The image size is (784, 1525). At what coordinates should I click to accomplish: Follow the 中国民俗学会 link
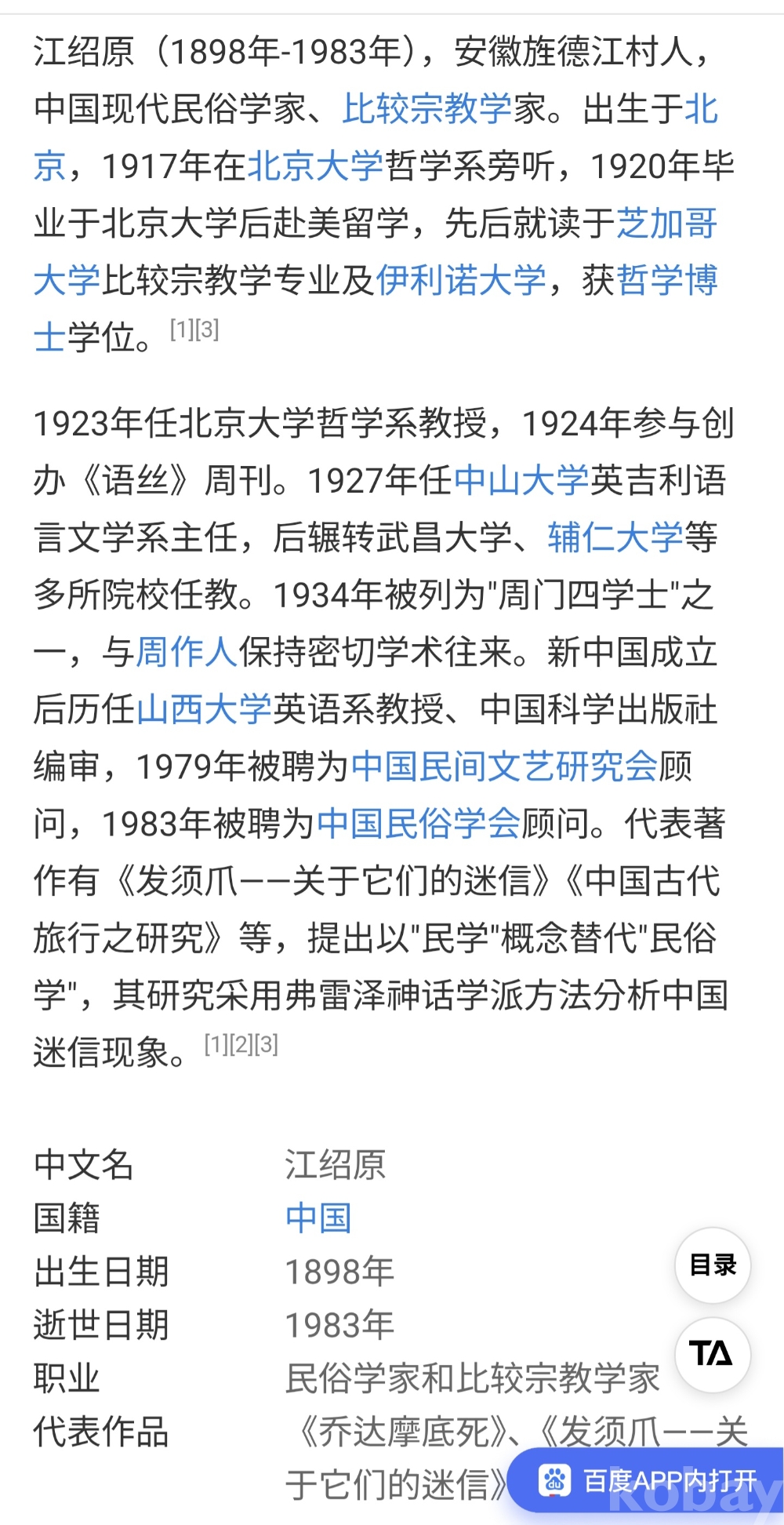[419, 824]
